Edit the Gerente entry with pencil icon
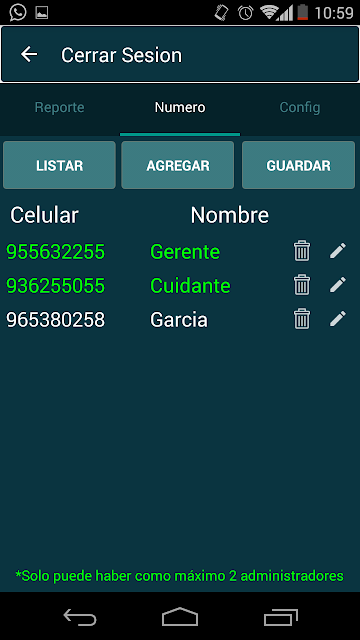This screenshot has width=360, height=640. pyautogui.click(x=338, y=251)
